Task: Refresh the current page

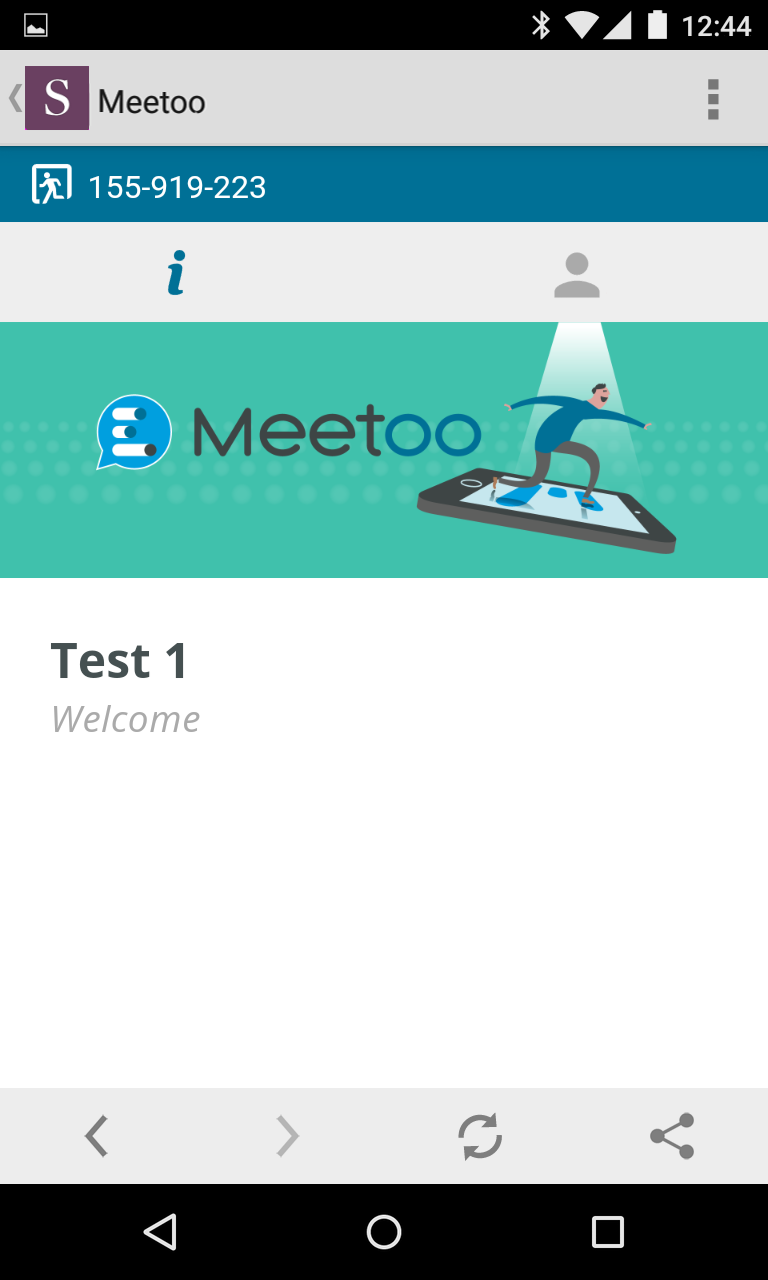Action: click(x=480, y=1136)
